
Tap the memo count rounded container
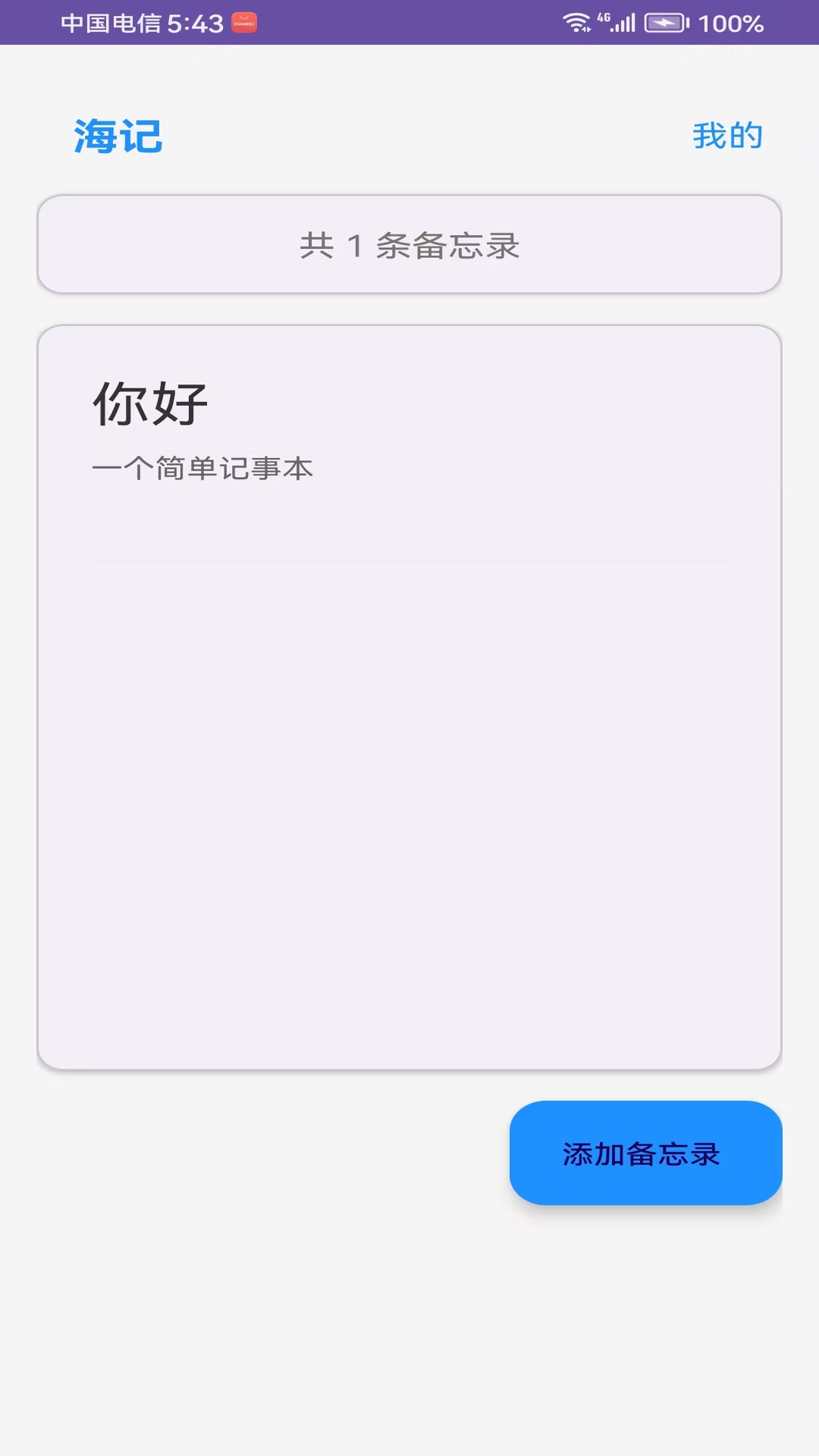pyautogui.click(x=409, y=244)
